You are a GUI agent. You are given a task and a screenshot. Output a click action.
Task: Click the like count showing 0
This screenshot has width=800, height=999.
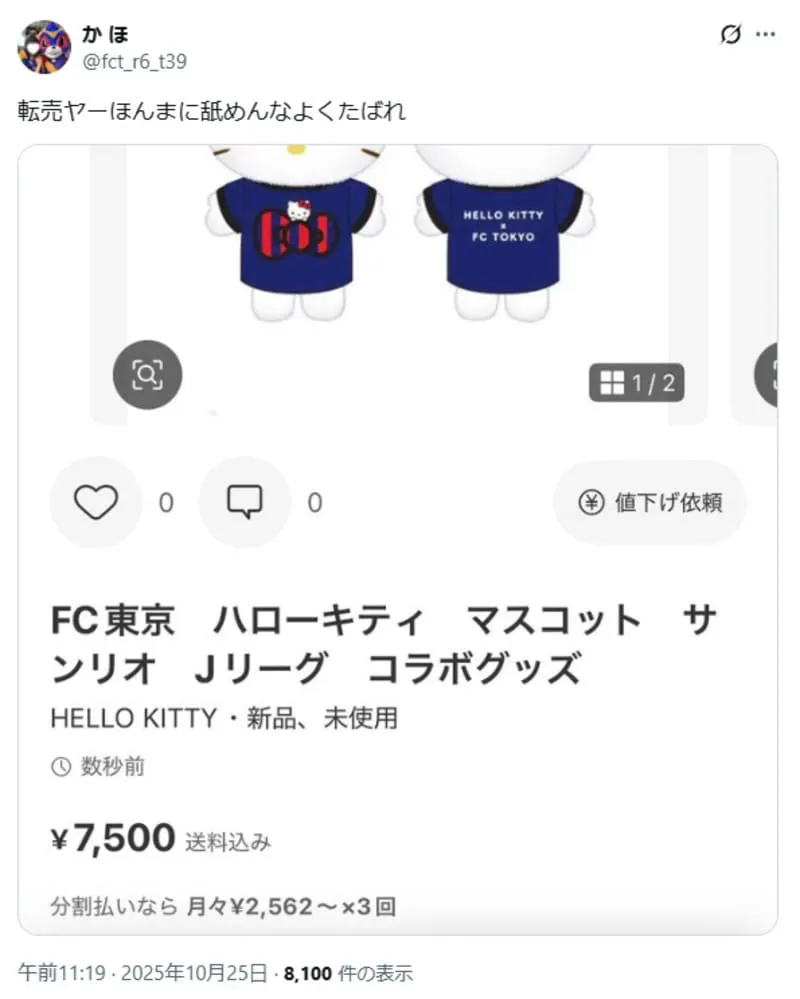[x=166, y=502]
